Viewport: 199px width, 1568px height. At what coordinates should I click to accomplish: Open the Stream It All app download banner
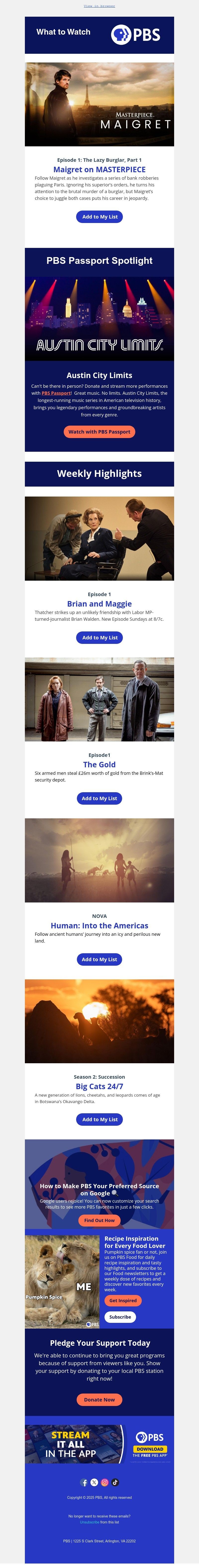[99, 1443]
